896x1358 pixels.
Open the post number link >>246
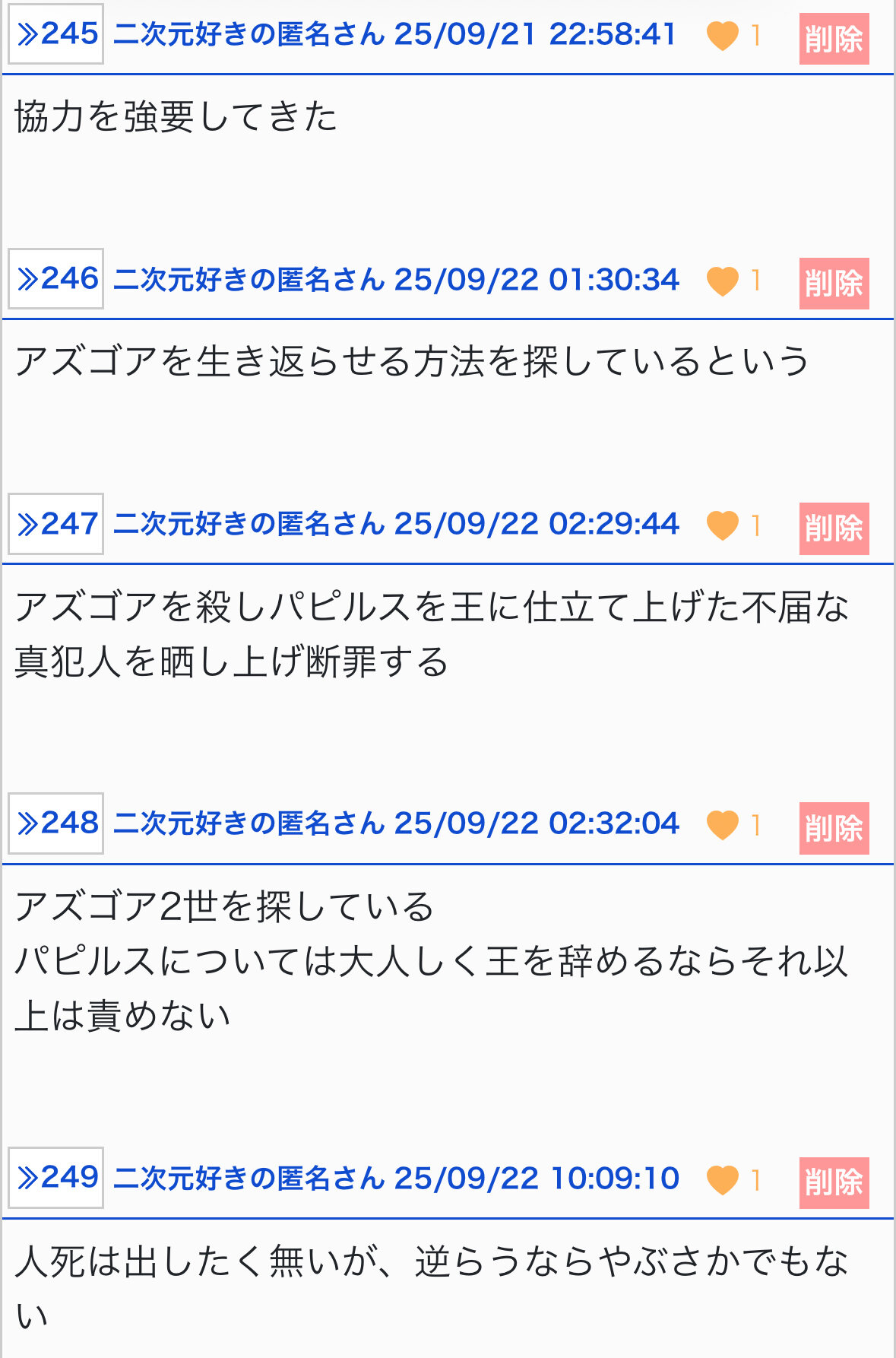56,279
